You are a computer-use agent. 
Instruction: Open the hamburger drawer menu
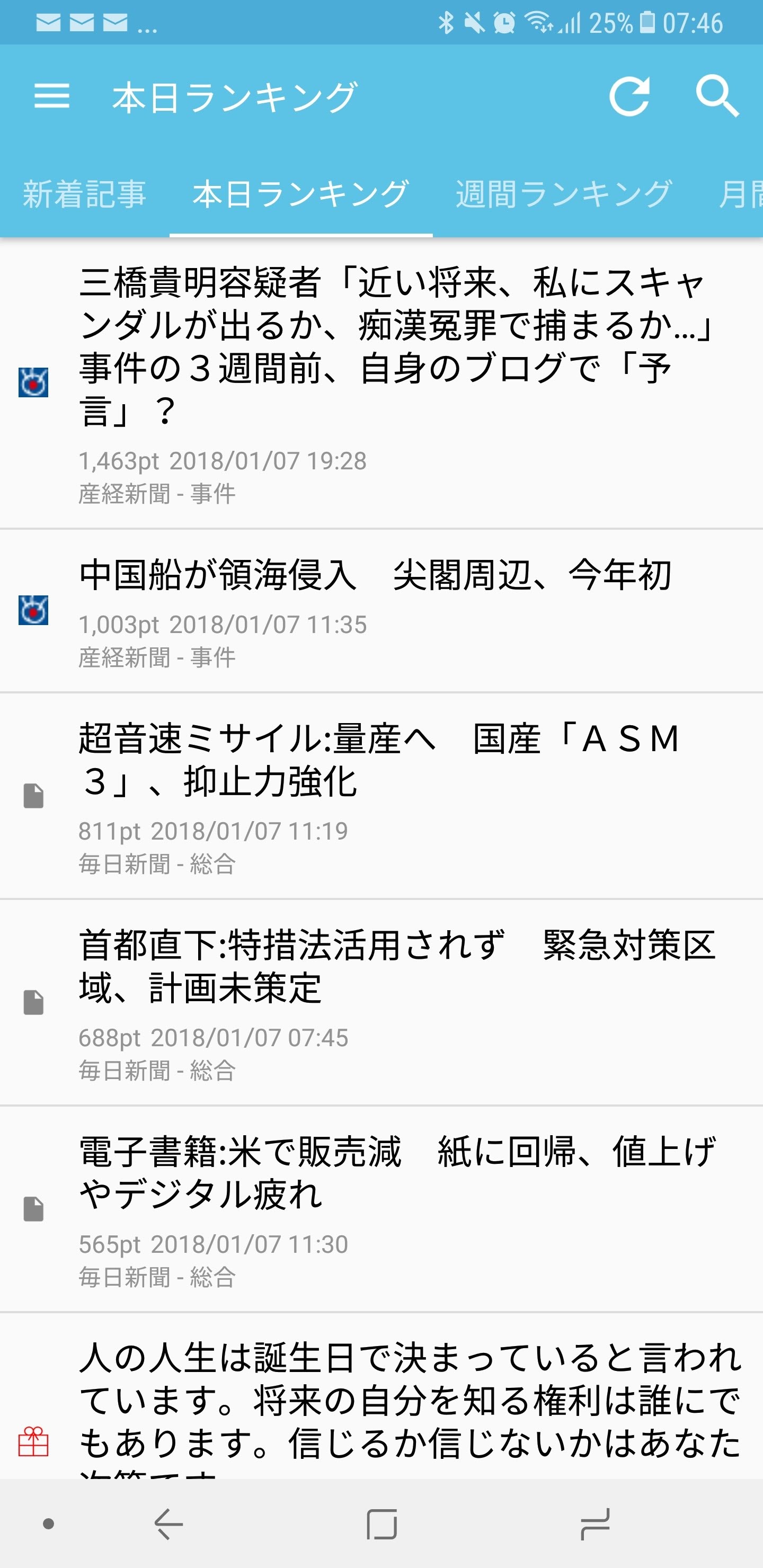[x=52, y=96]
